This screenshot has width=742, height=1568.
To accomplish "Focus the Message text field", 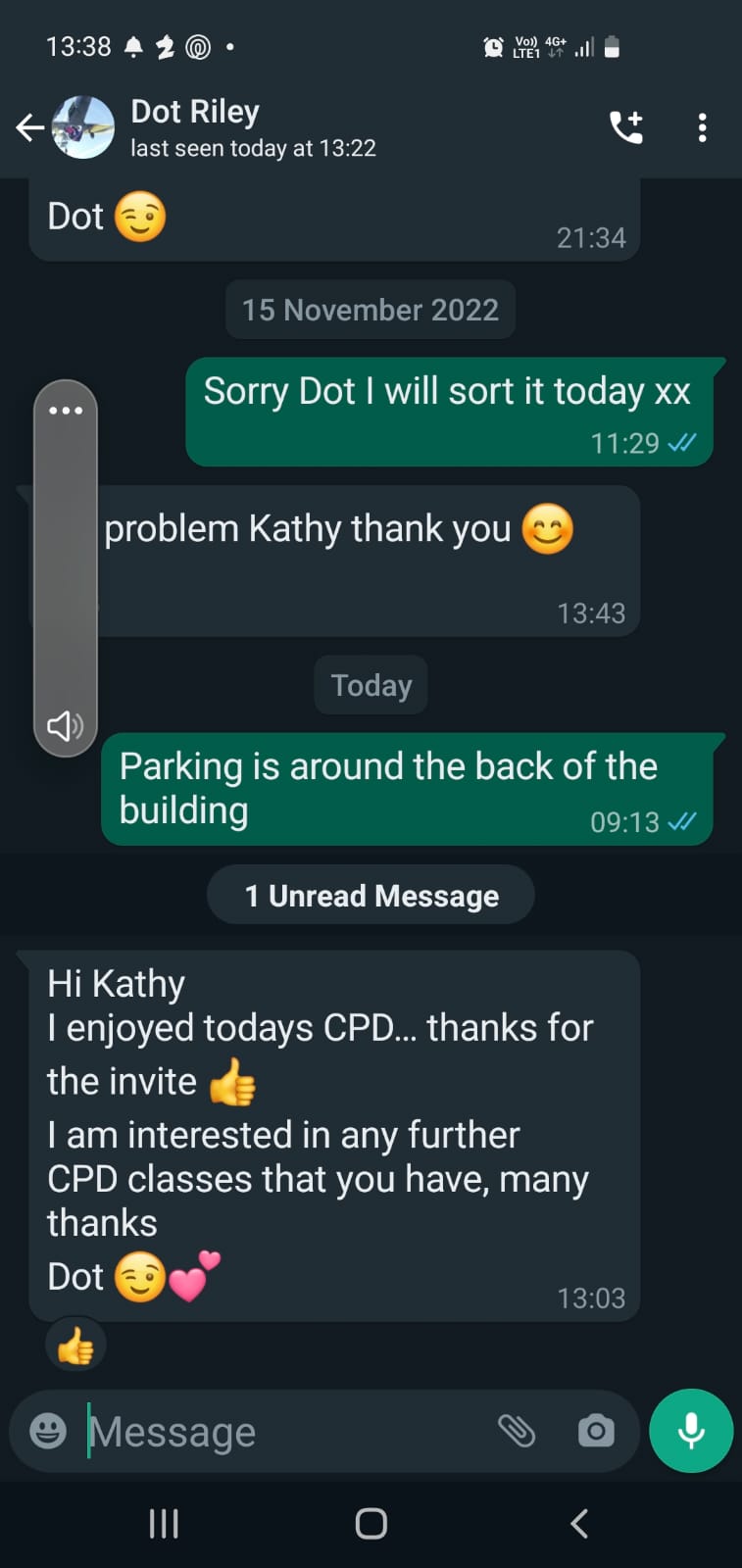I will coord(284,1432).
